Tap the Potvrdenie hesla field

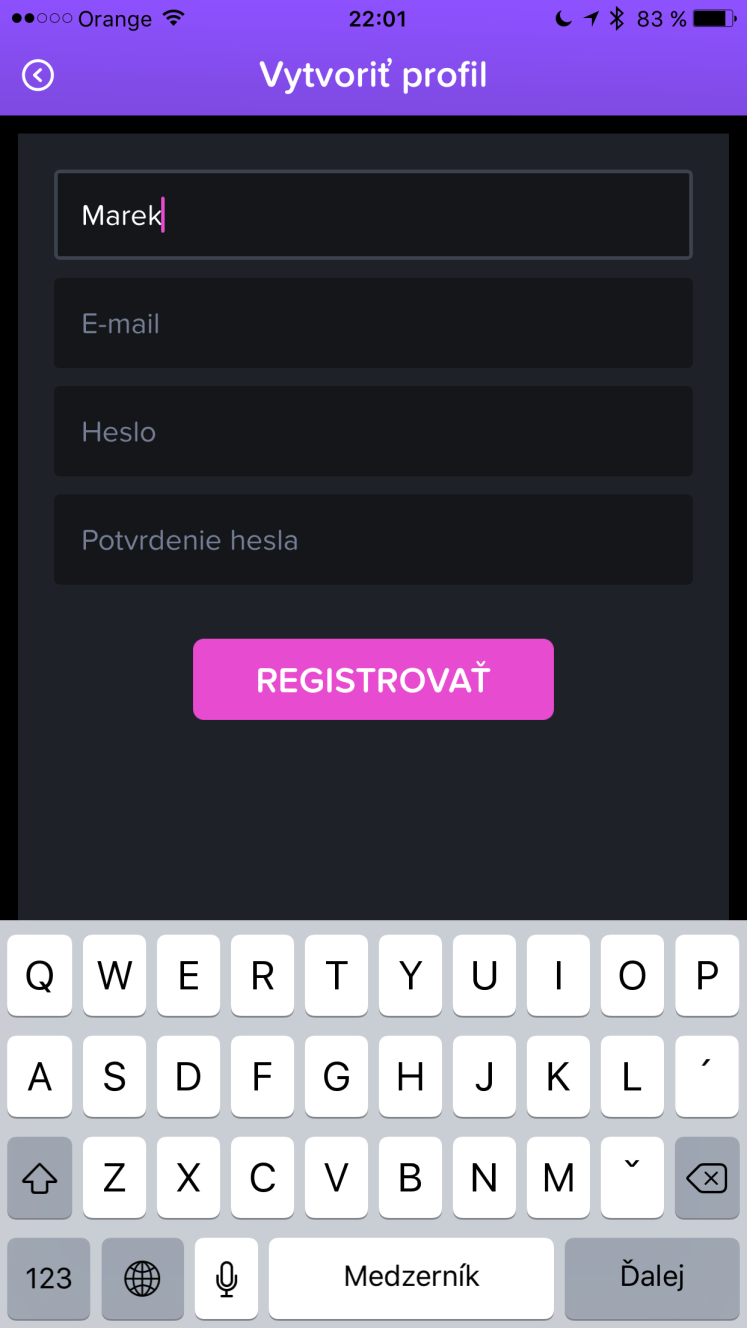[373, 540]
